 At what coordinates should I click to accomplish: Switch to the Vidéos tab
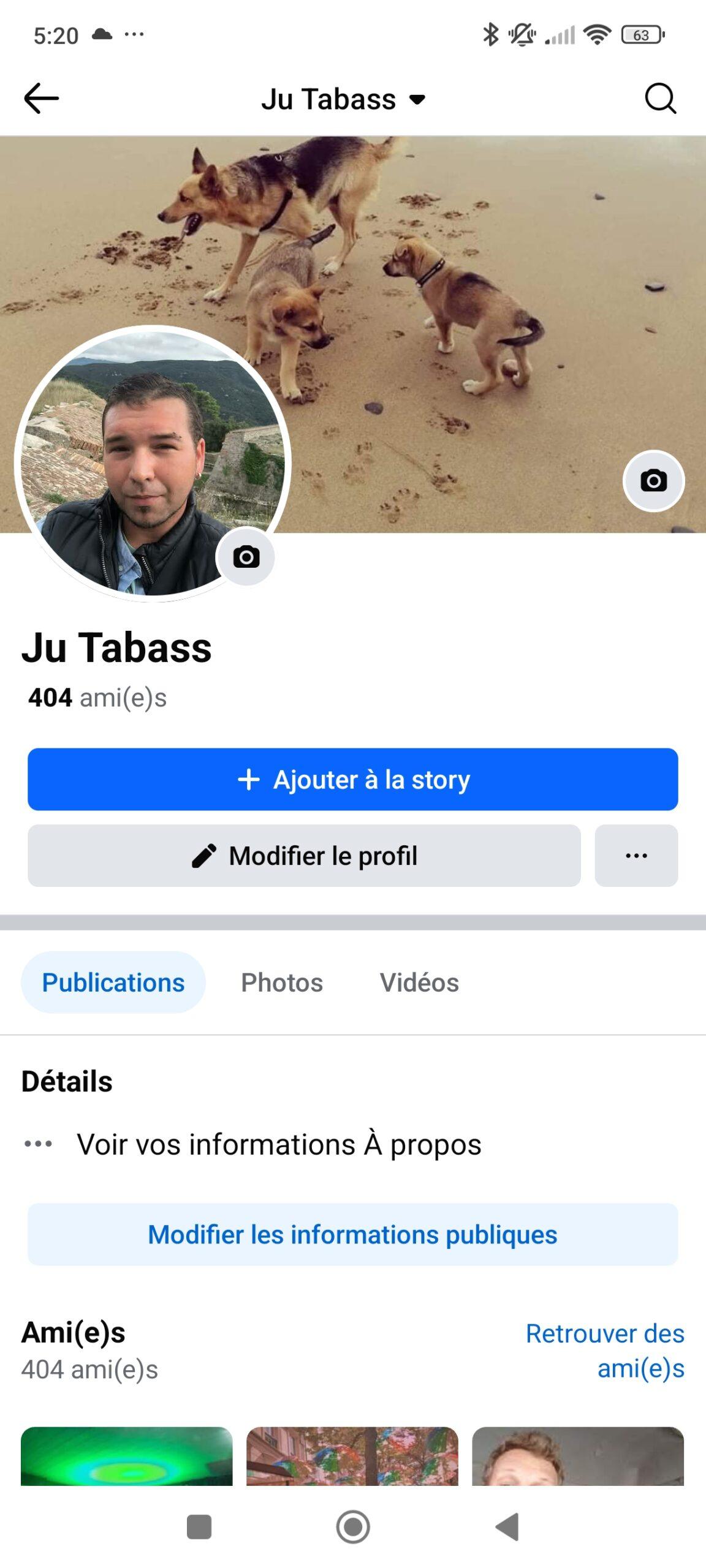(x=419, y=982)
